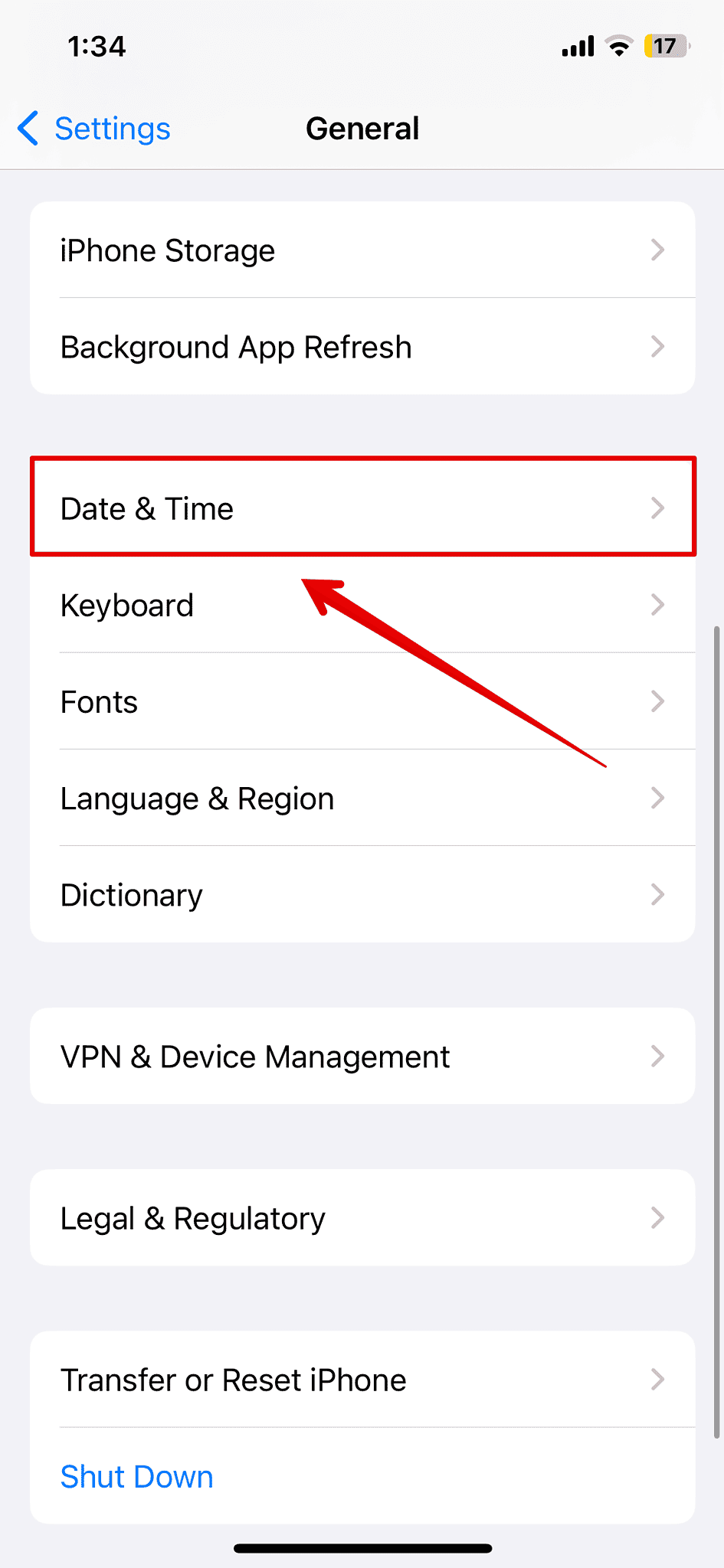The image size is (724, 1568).
Task: Tap the chevron beside VPN & Device Management
Action: [657, 1057]
